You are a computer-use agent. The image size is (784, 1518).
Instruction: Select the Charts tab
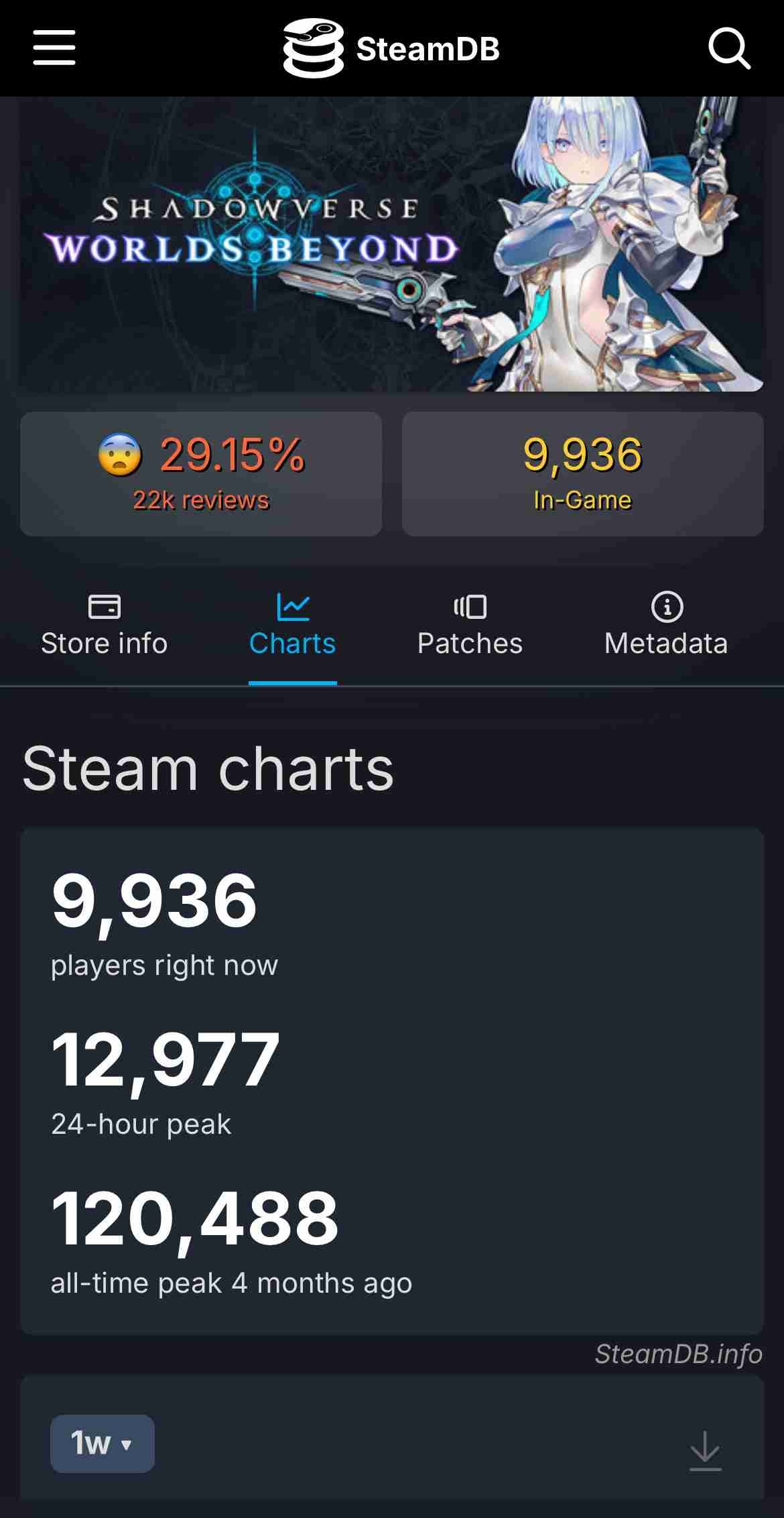292,626
